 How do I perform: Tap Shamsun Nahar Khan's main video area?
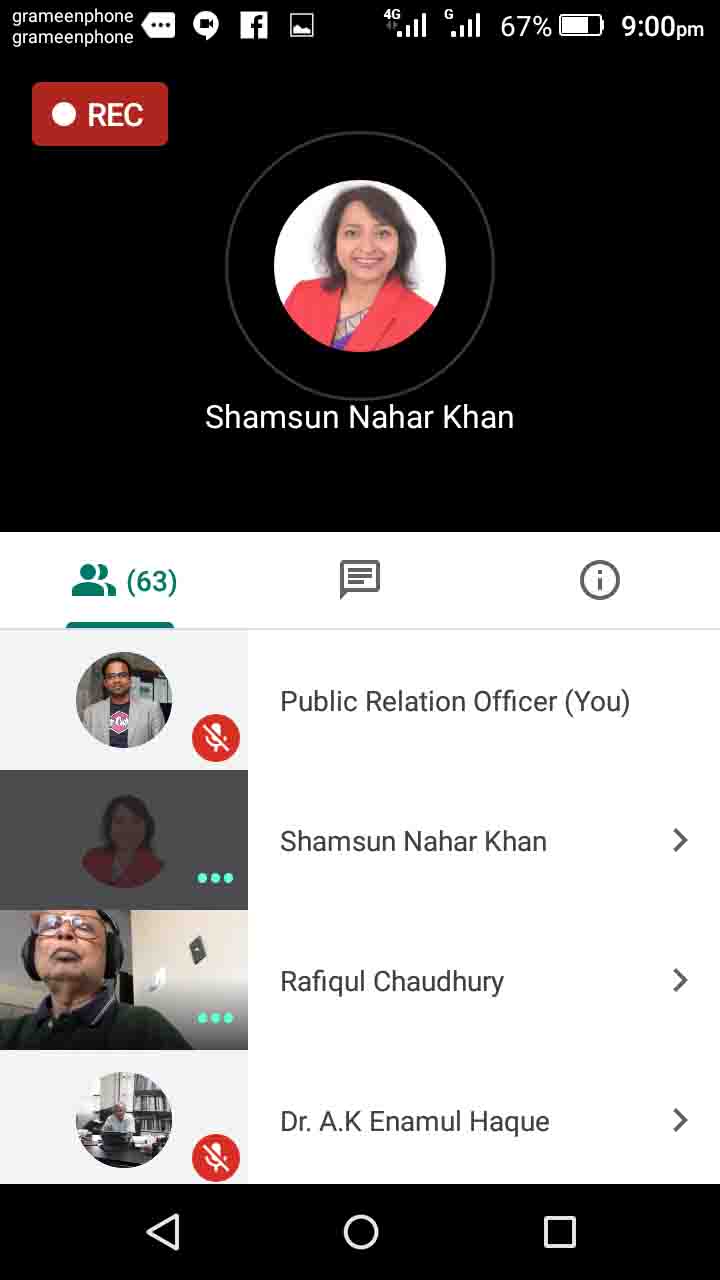coord(360,267)
